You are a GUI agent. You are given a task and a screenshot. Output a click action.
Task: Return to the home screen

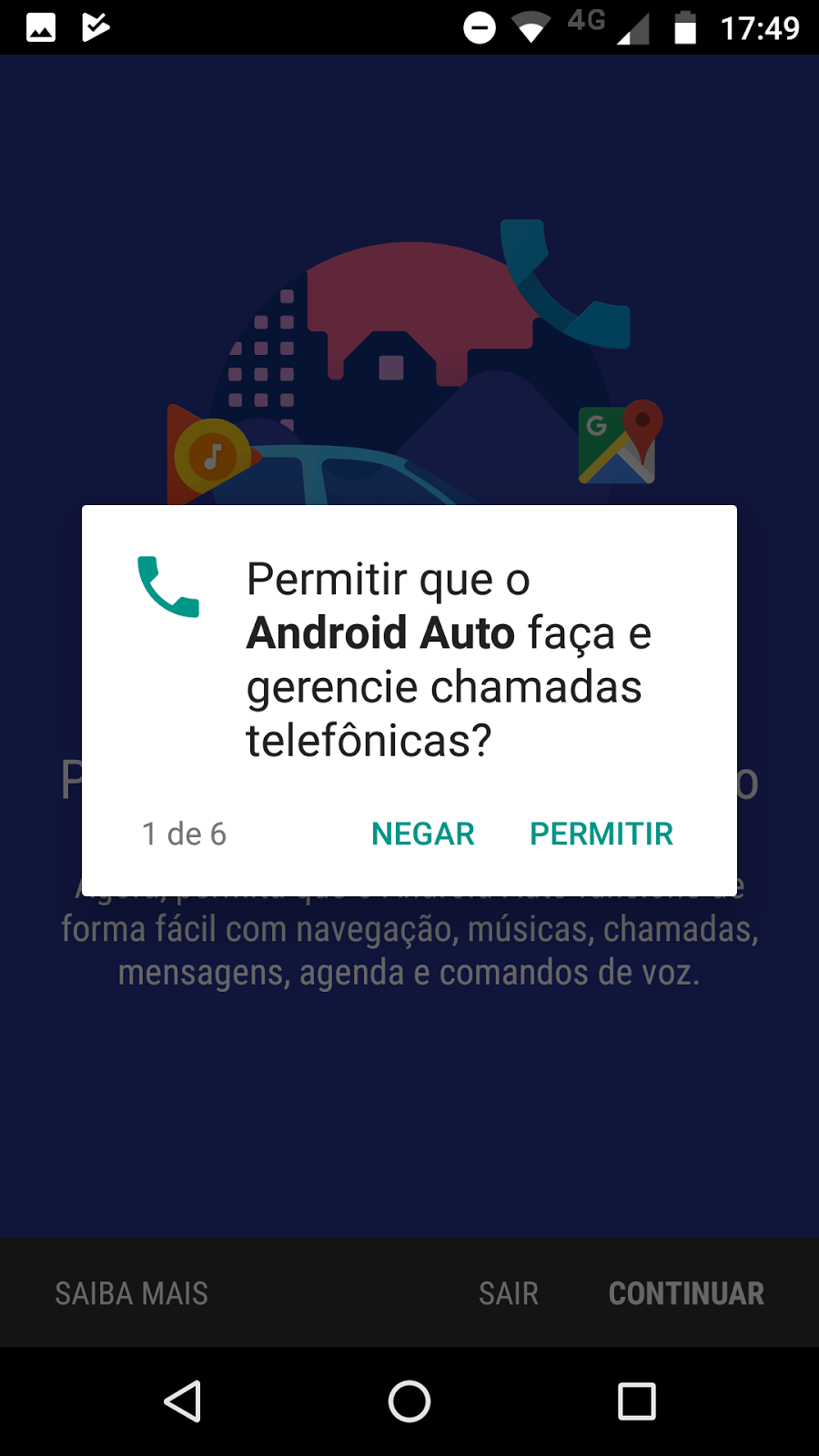click(x=409, y=1400)
